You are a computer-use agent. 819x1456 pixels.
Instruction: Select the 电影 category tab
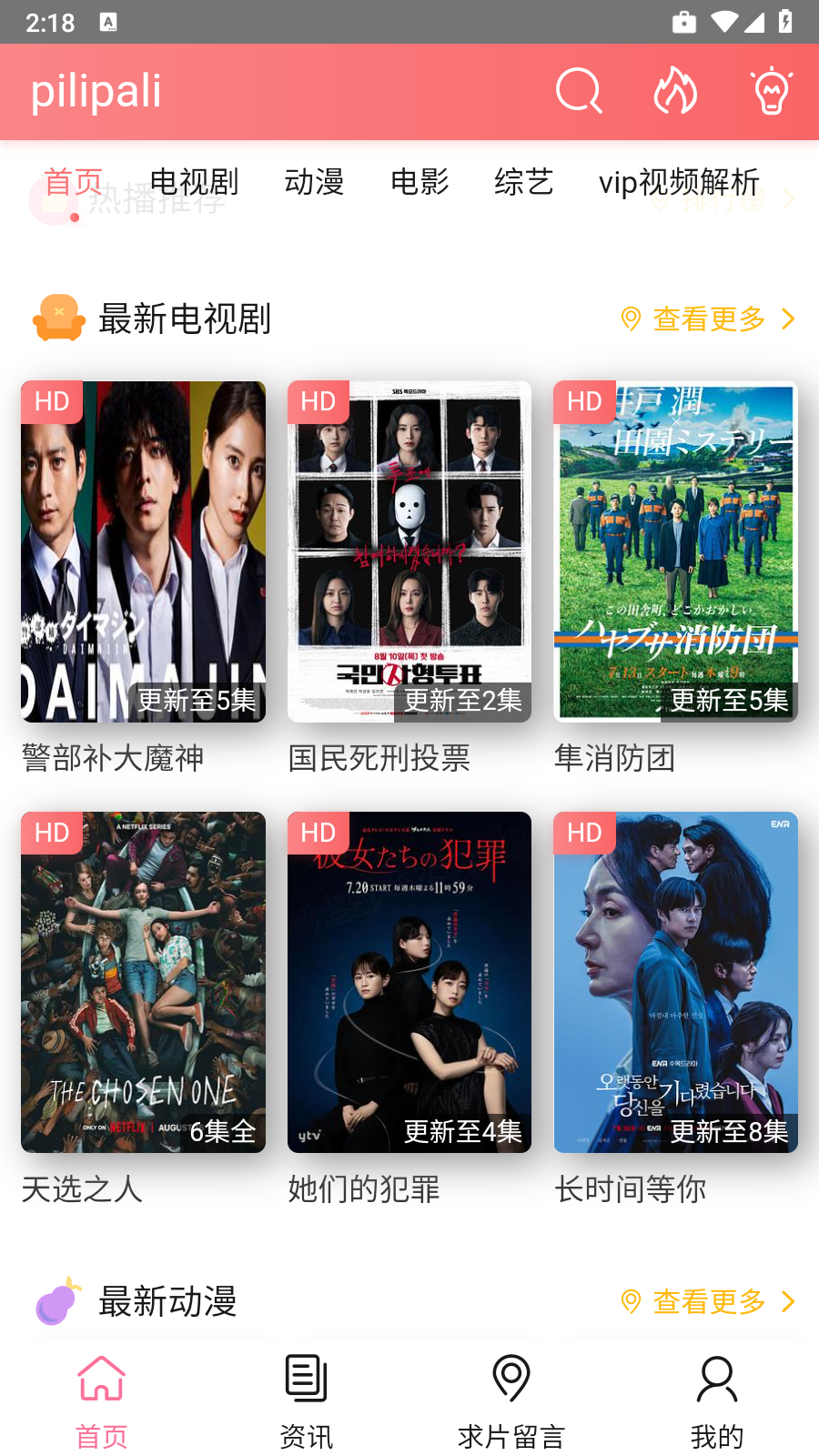(x=420, y=182)
